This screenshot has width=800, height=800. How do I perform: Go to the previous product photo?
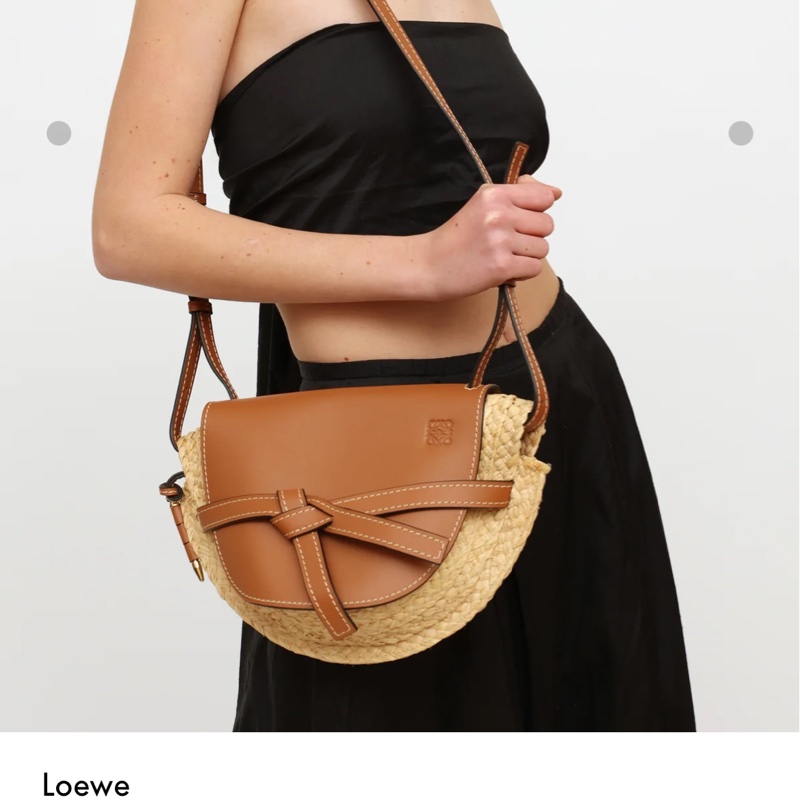pos(59,133)
